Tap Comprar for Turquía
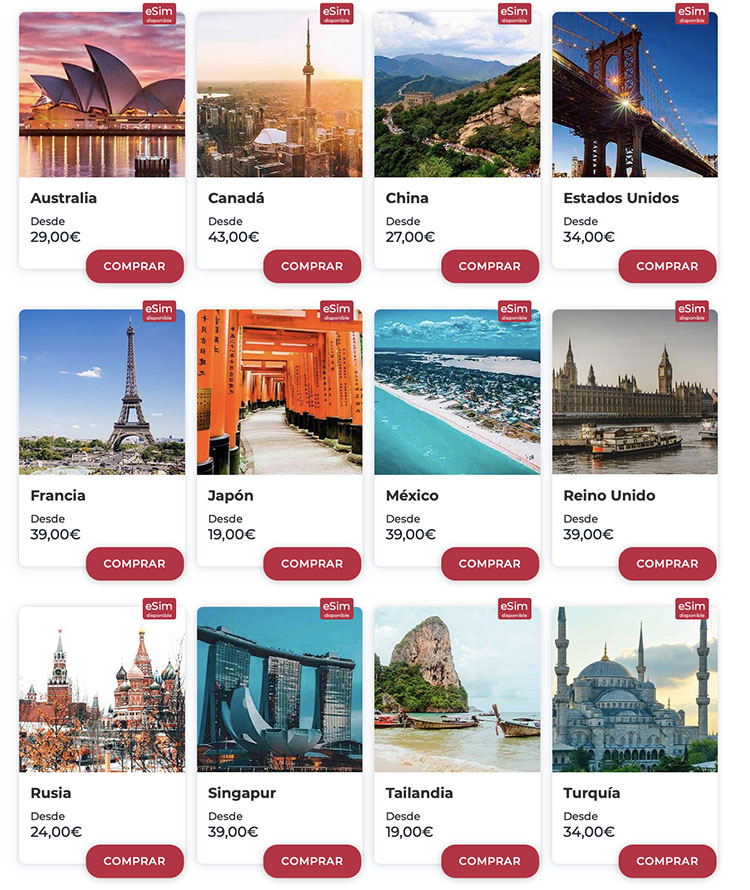 tap(667, 861)
